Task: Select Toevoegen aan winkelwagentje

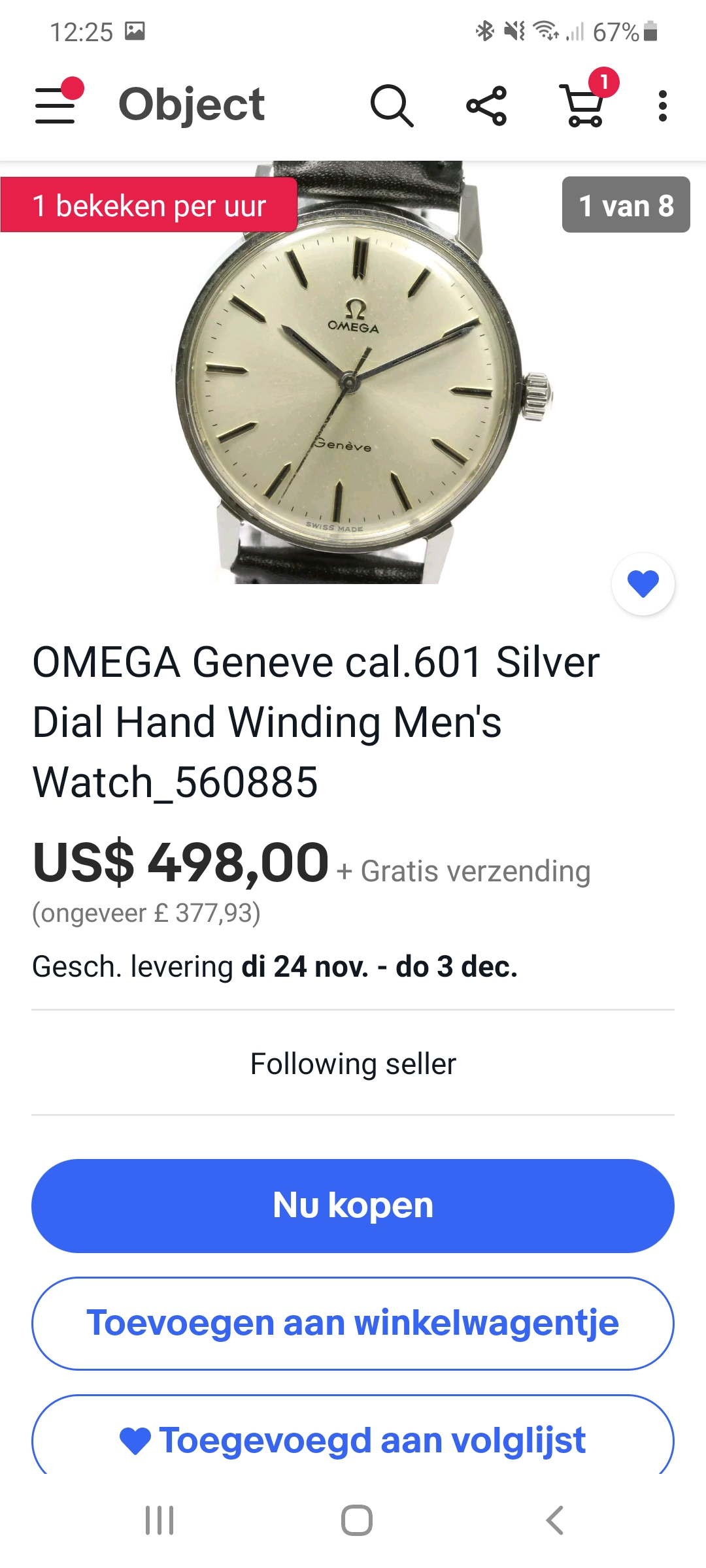Action: [x=353, y=1323]
